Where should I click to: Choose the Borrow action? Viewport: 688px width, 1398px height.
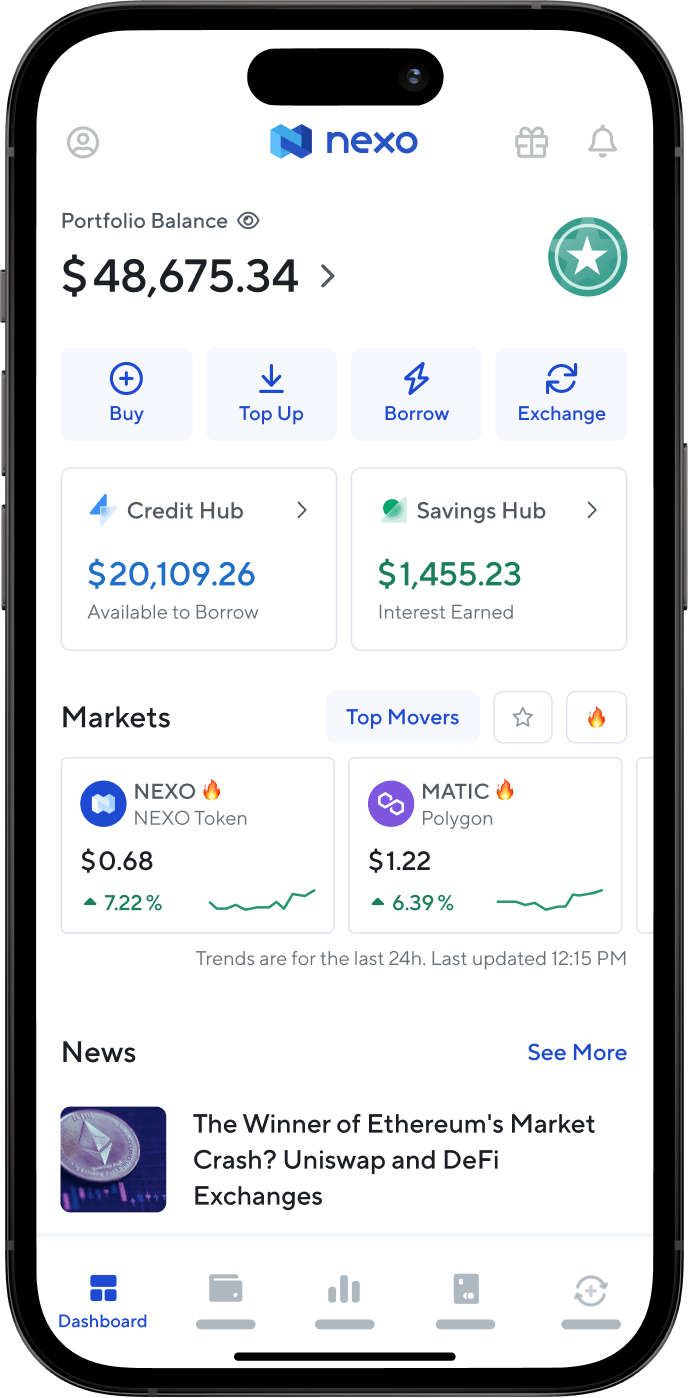416,394
